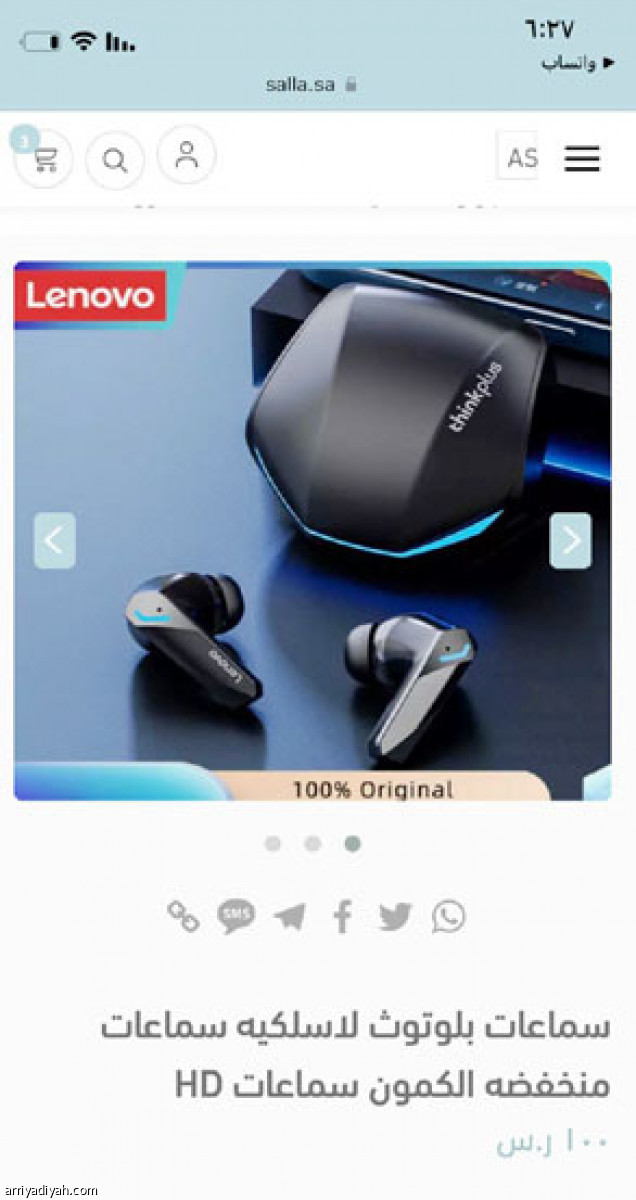The width and height of the screenshot is (636, 1200).
Task: Jump to first image dot
Action: [273, 844]
